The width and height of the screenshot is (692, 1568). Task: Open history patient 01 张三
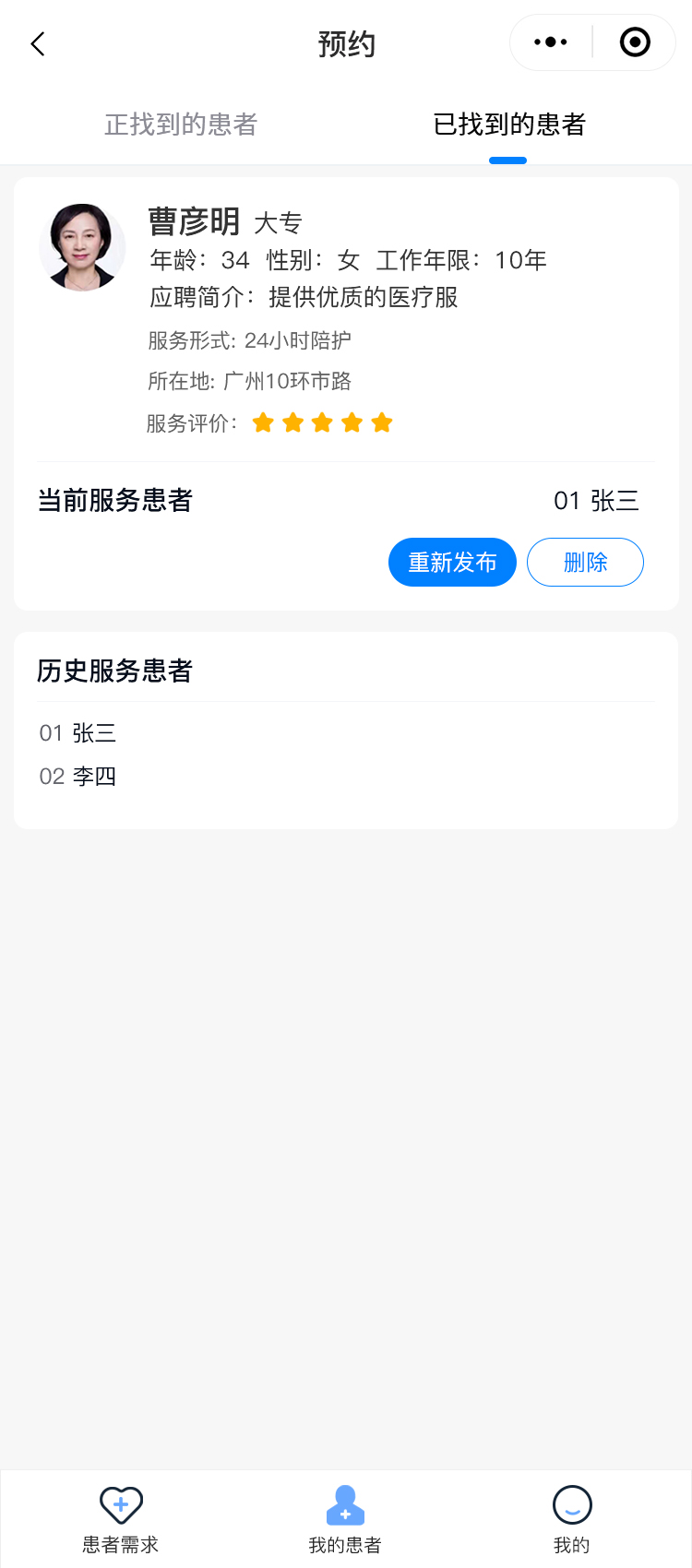click(78, 733)
